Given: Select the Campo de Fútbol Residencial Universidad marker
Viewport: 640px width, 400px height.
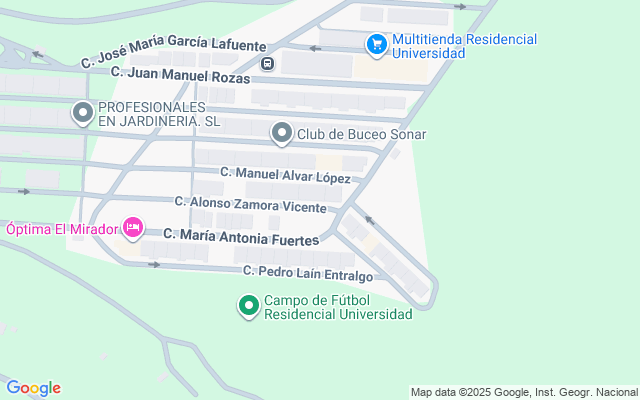Looking at the screenshot, I should [x=249, y=306].
